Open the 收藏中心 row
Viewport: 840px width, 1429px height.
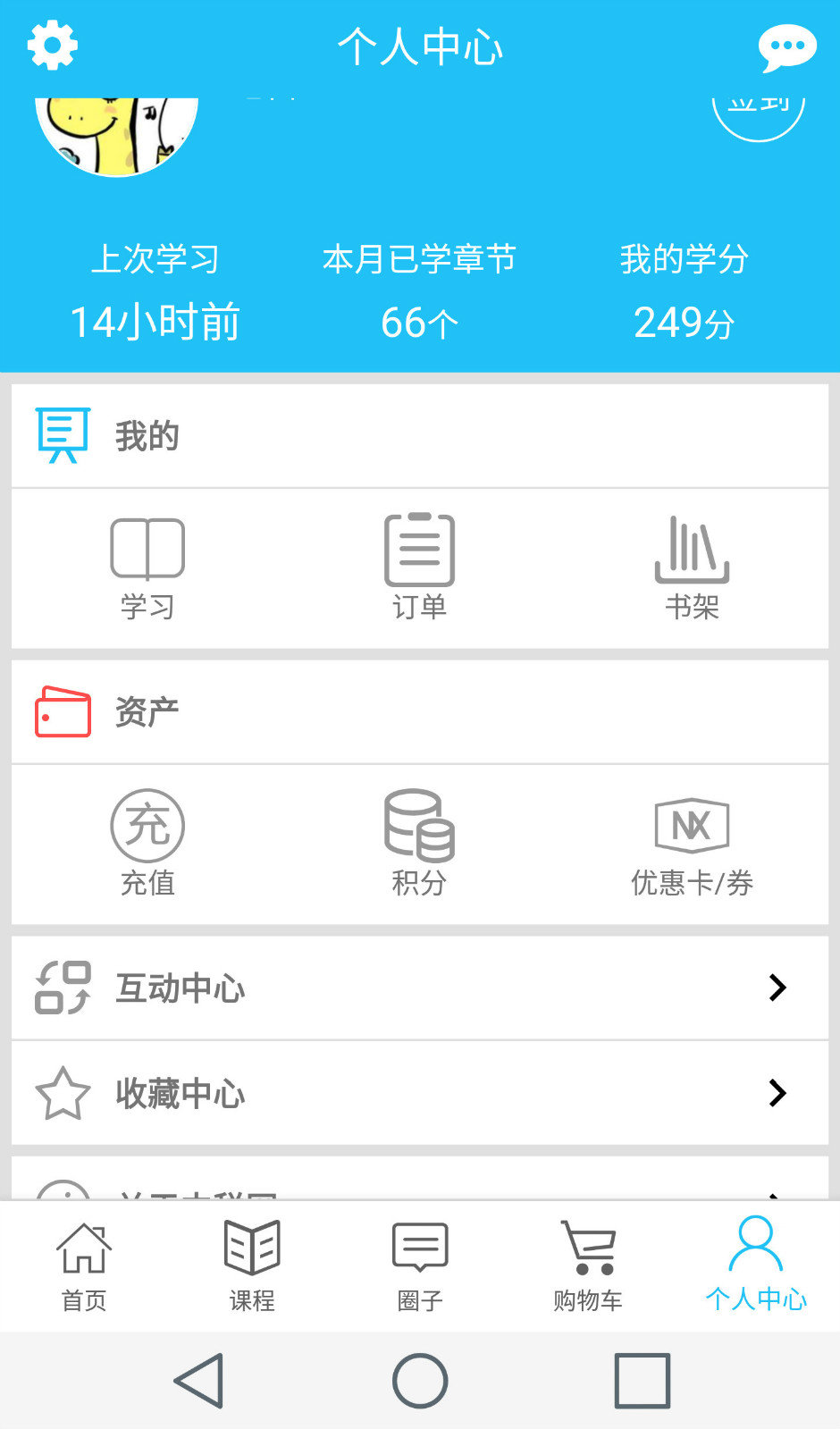(420, 1092)
